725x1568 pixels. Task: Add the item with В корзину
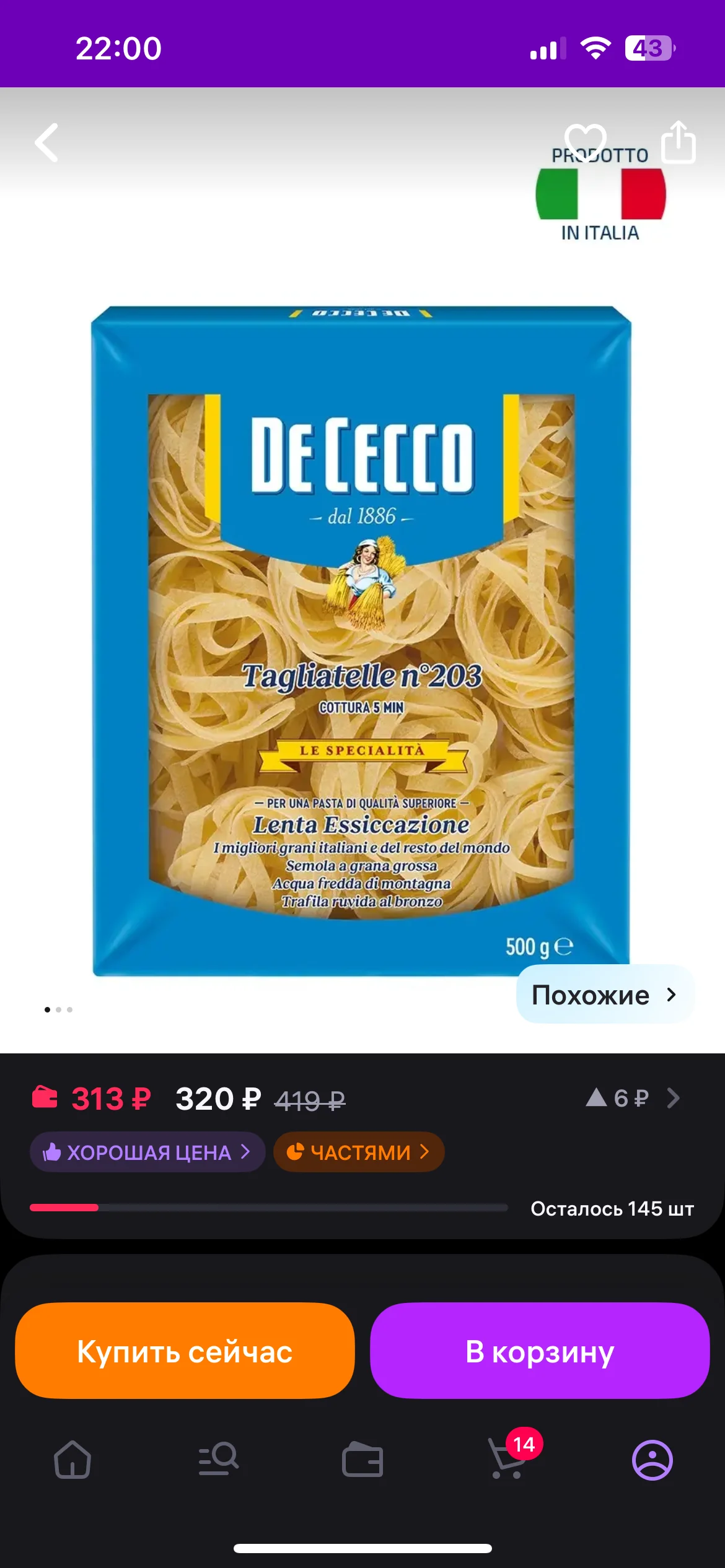pyautogui.click(x=539, y=1351)
